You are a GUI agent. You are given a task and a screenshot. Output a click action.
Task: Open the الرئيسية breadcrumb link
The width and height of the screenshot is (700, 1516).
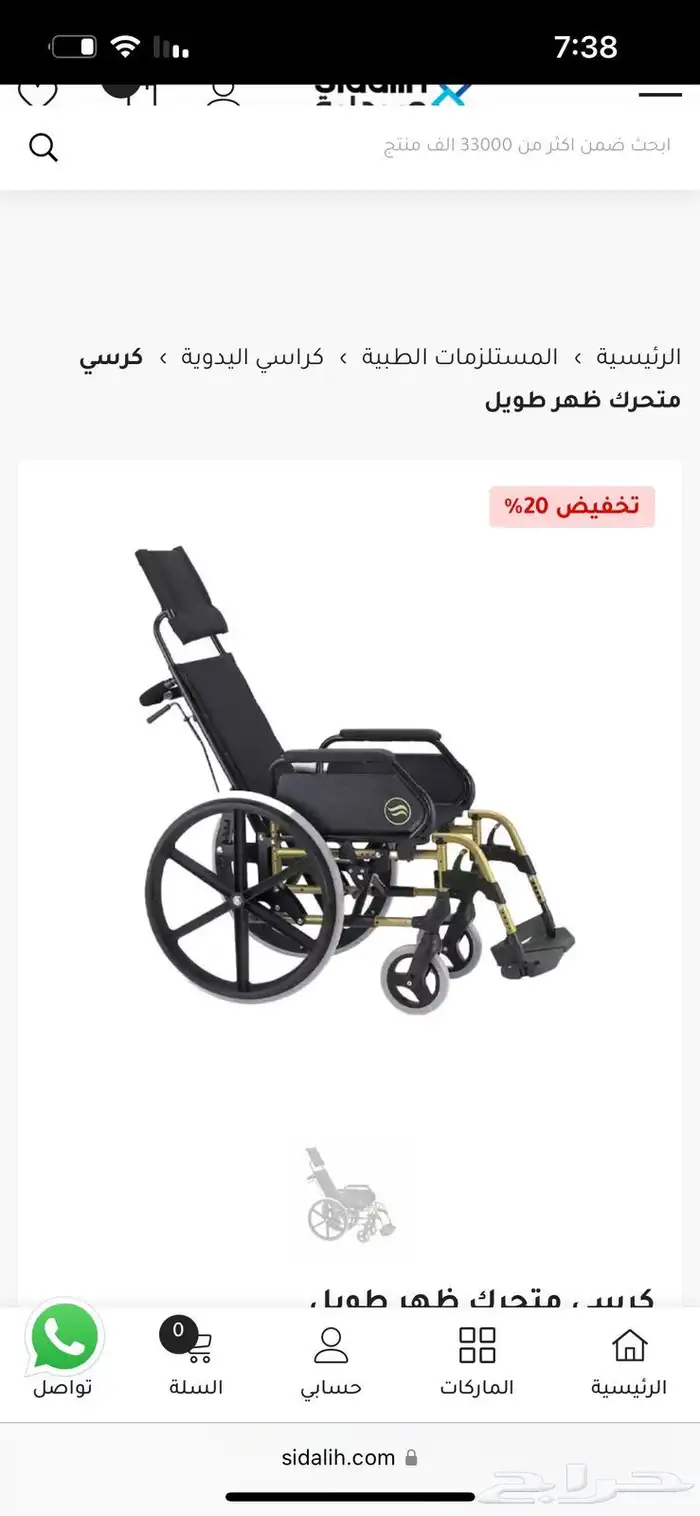[x=638, y=357]
